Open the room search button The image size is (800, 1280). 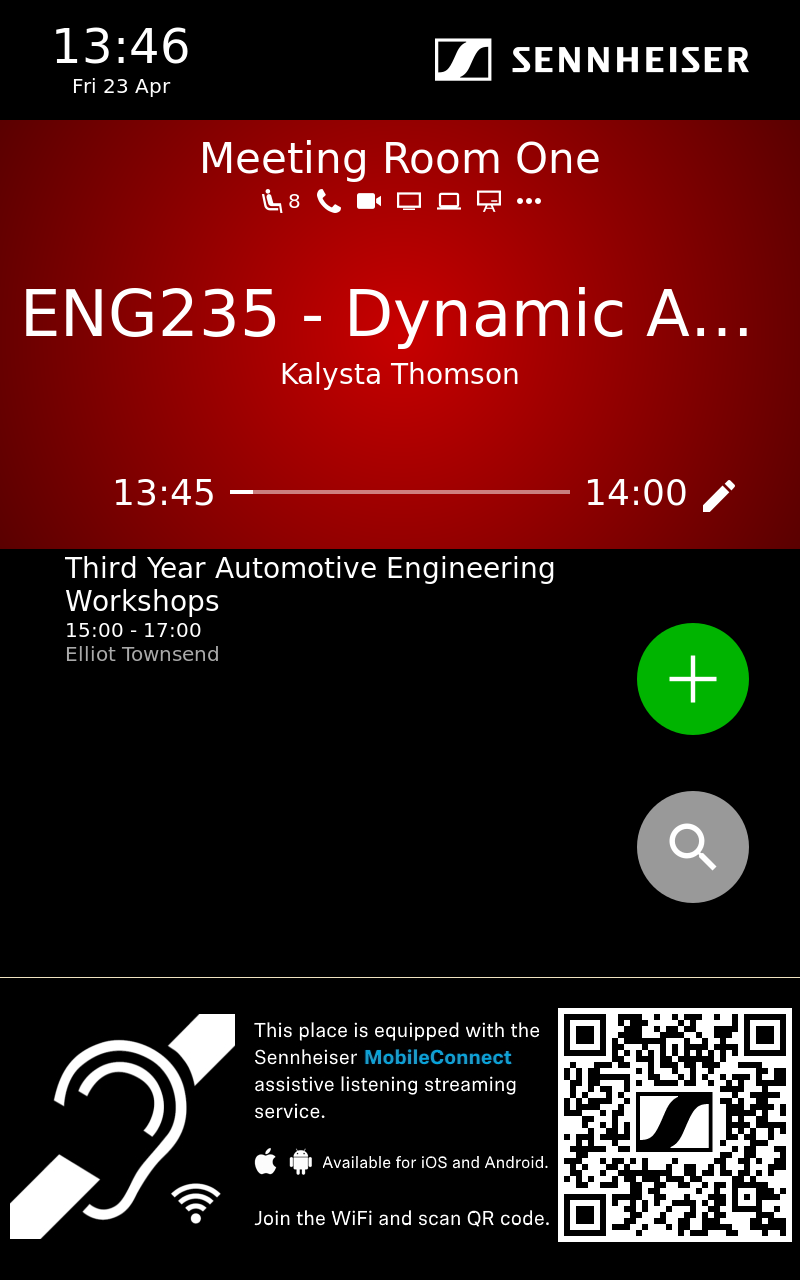[693, 847]
